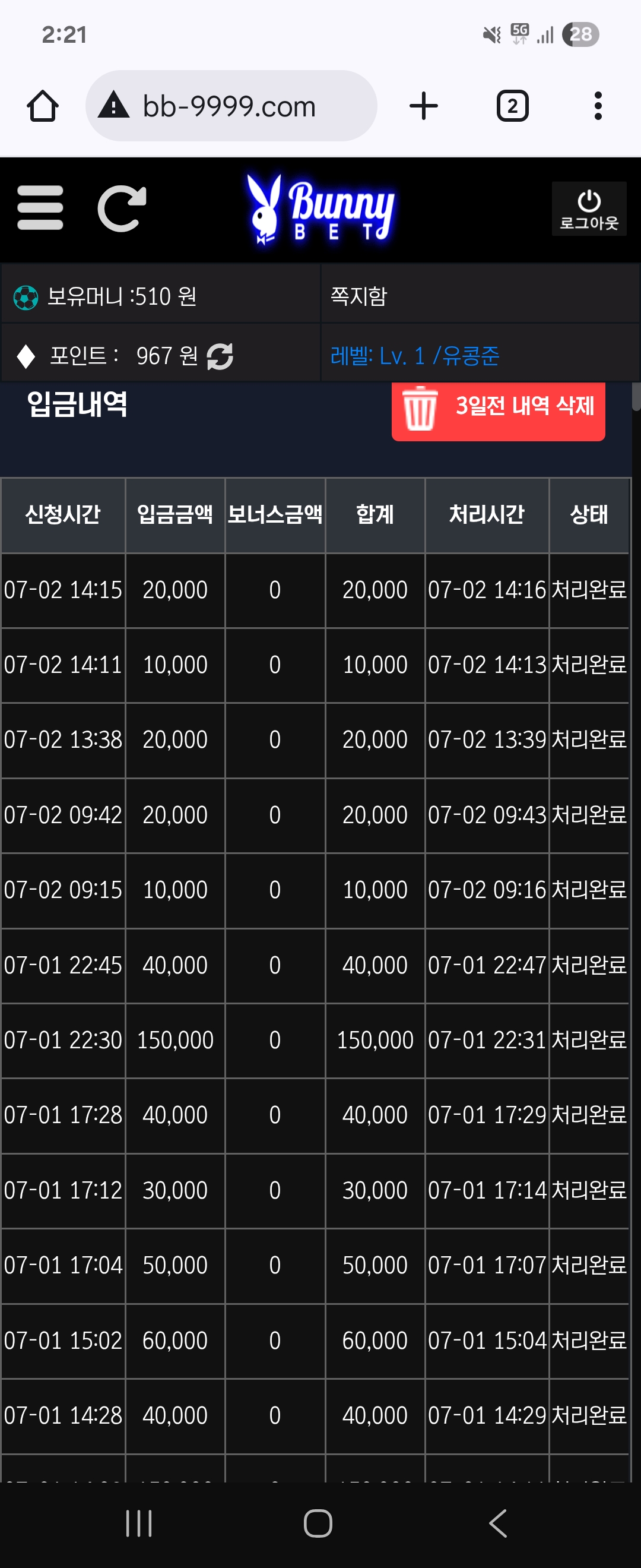The width and height of the screenshot is (641, 1568).
Task: Refresh the 포인트 balance
Action: pyautogui.click(x=220, y=356)
